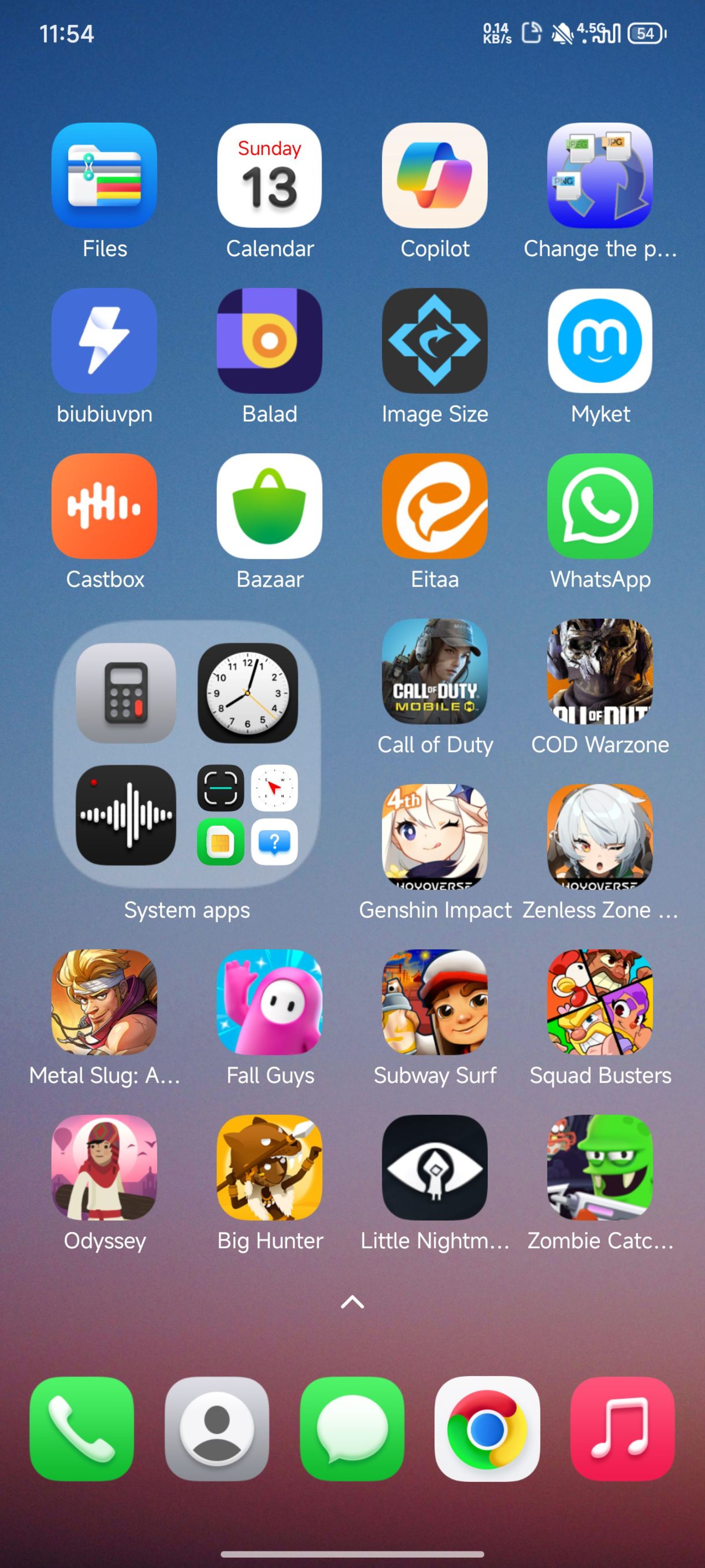This screenshot has width=705, height=1568.
Task: Launch Myket app store
Action: pos(600,341)
